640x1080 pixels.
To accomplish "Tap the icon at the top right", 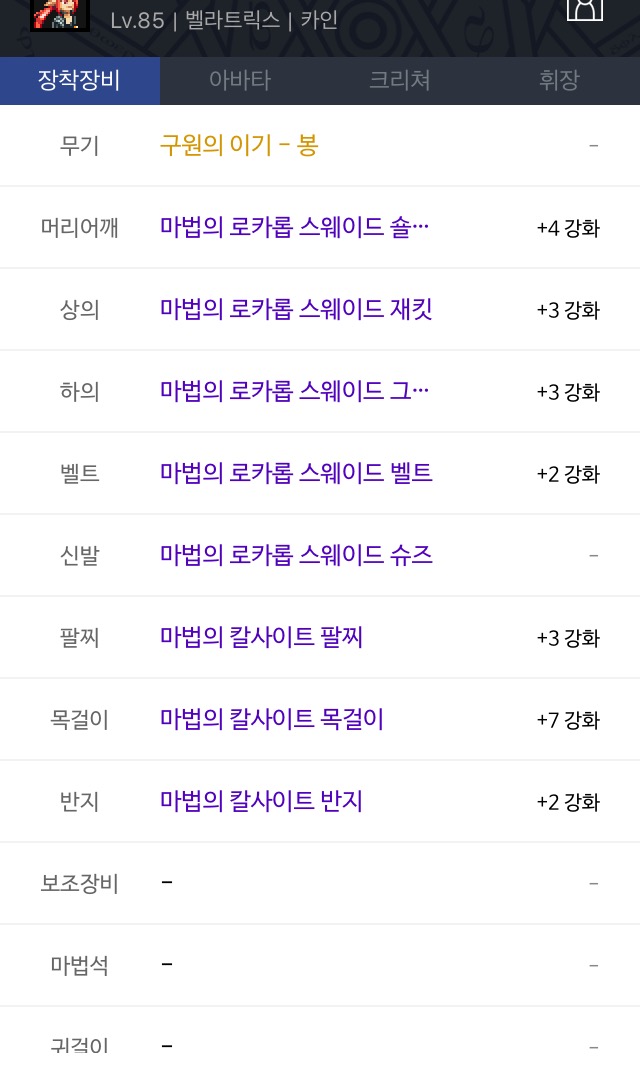I will tap(585, 9).
